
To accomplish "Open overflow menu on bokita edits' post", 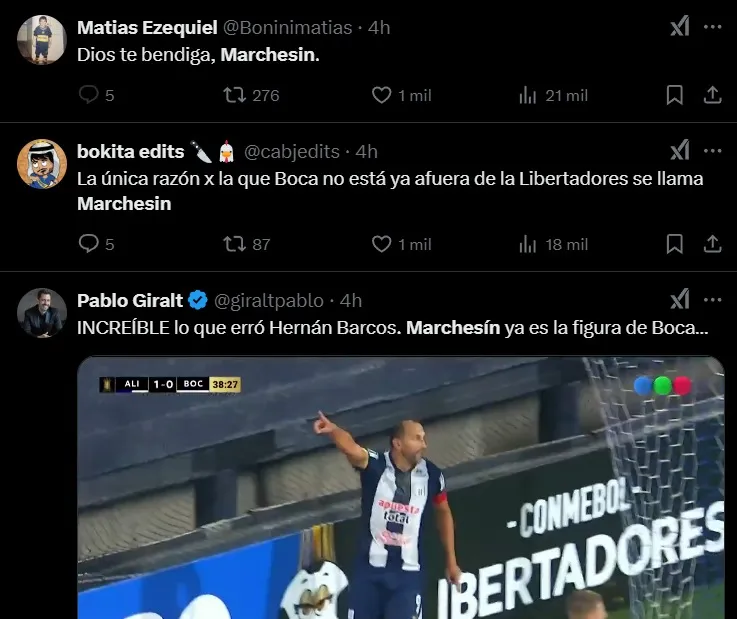I will (712, 151).
